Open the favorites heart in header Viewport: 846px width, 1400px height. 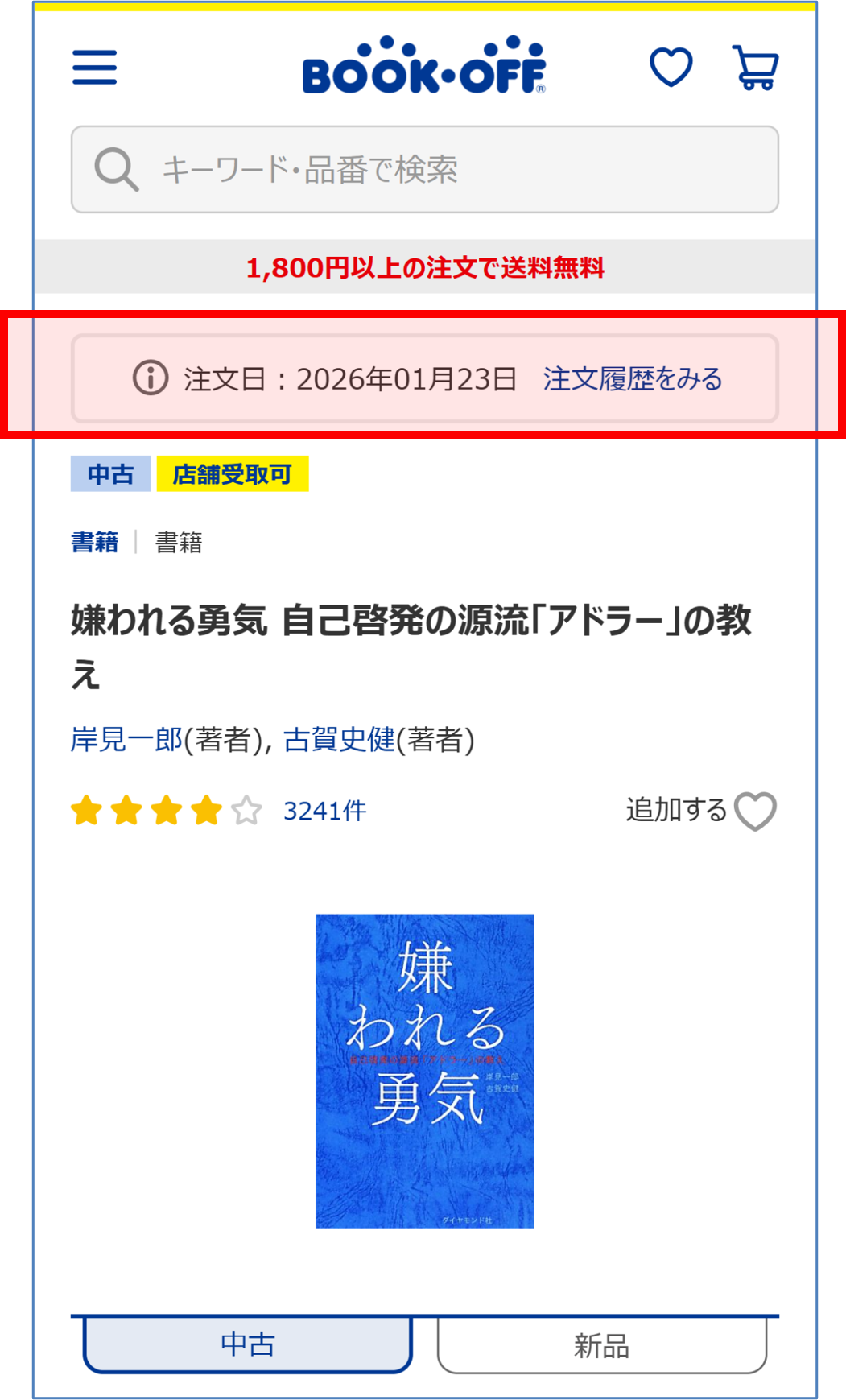tap(671, 67)
